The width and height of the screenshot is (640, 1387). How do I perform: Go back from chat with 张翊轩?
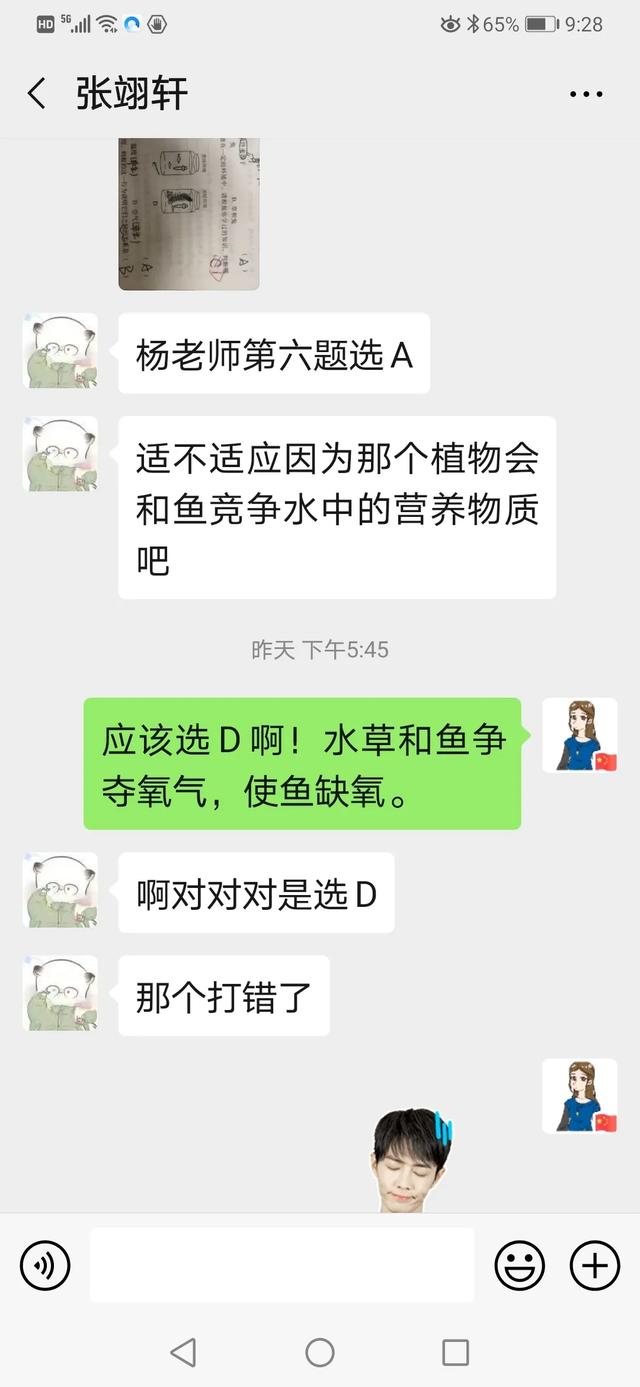click(37, 95)
